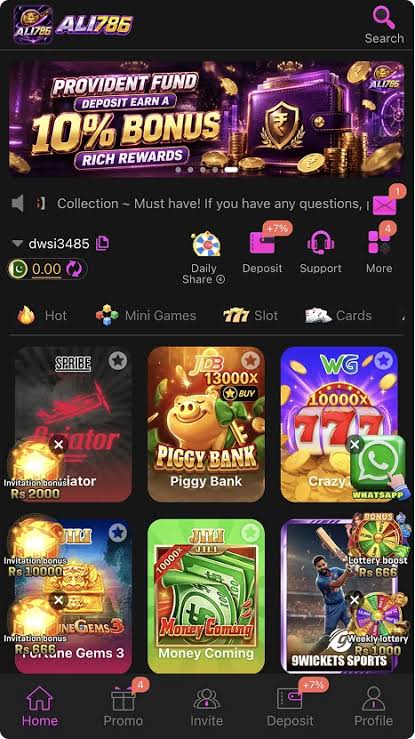Favorite the Piggy Bank game star
415x739 pixels.
pyautogui.click(x=251, y=361)
